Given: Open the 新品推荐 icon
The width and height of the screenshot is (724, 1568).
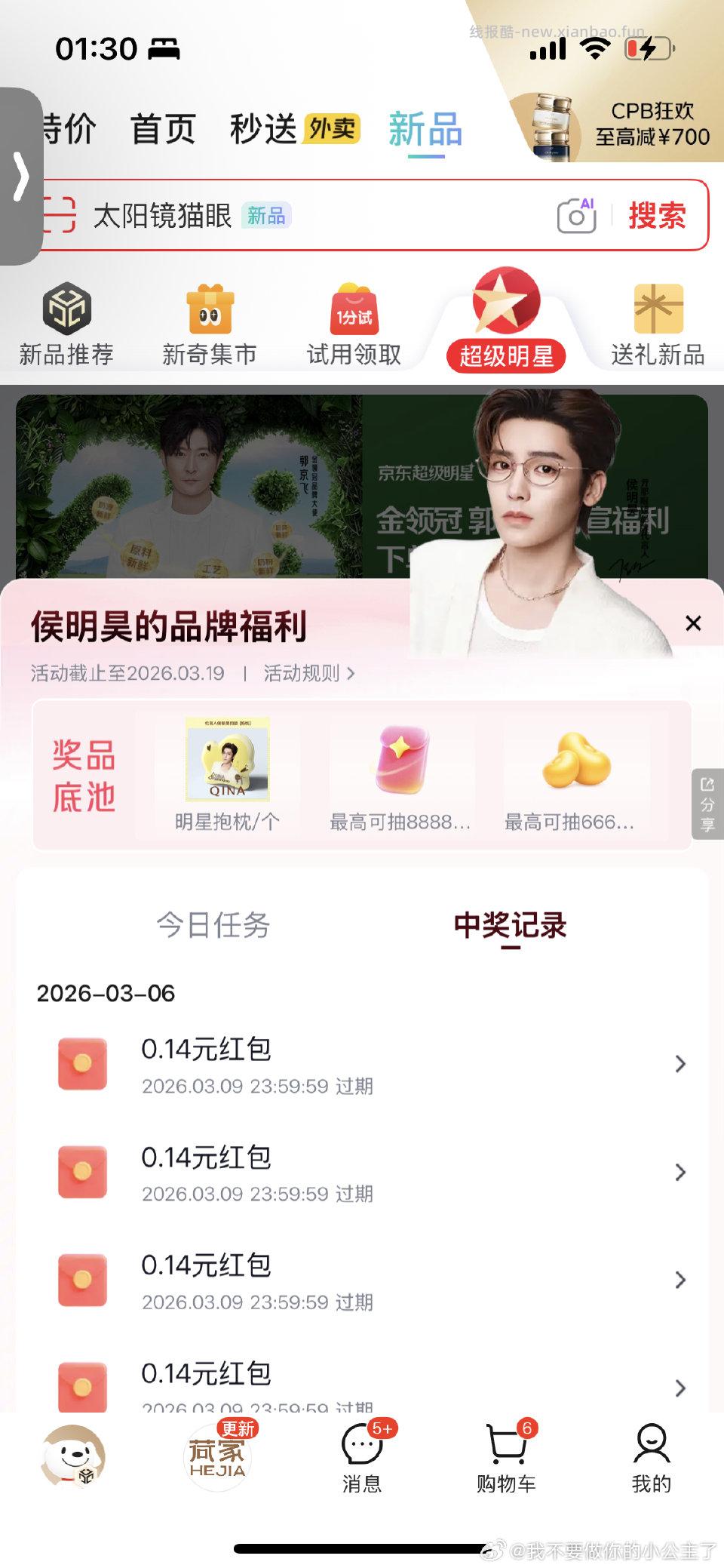Looking at the screenshot, I should point(65,320).
